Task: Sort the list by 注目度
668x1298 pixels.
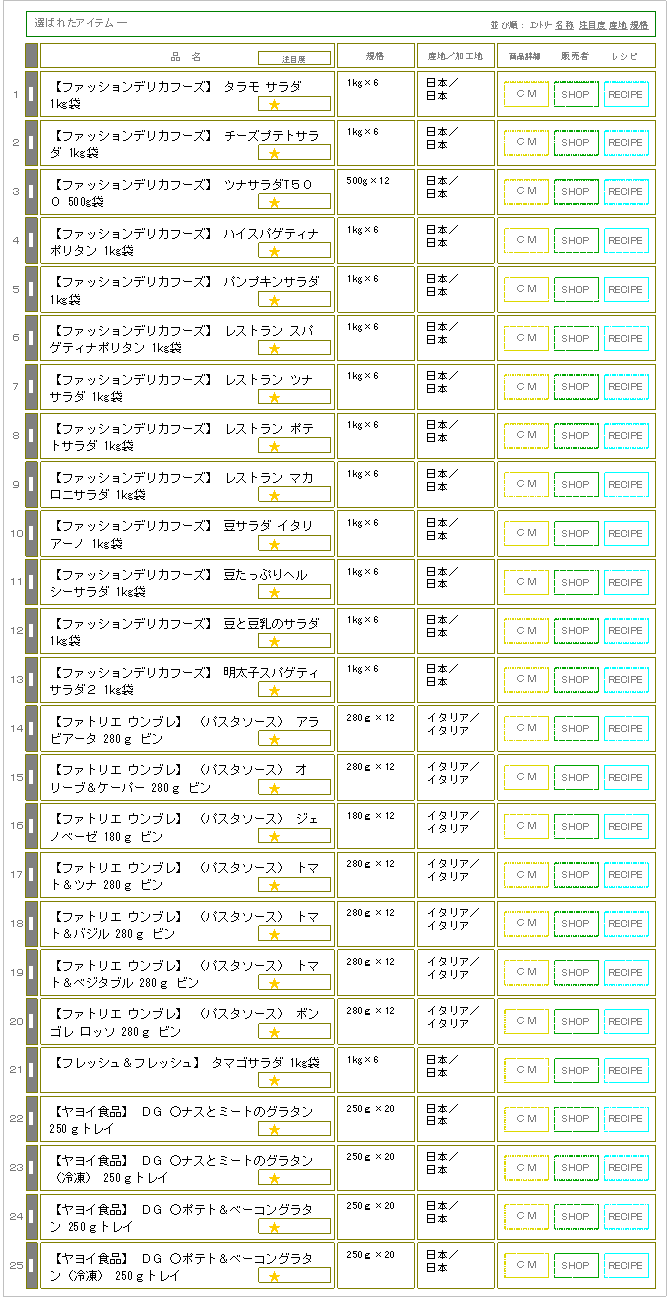Action: 591,24
